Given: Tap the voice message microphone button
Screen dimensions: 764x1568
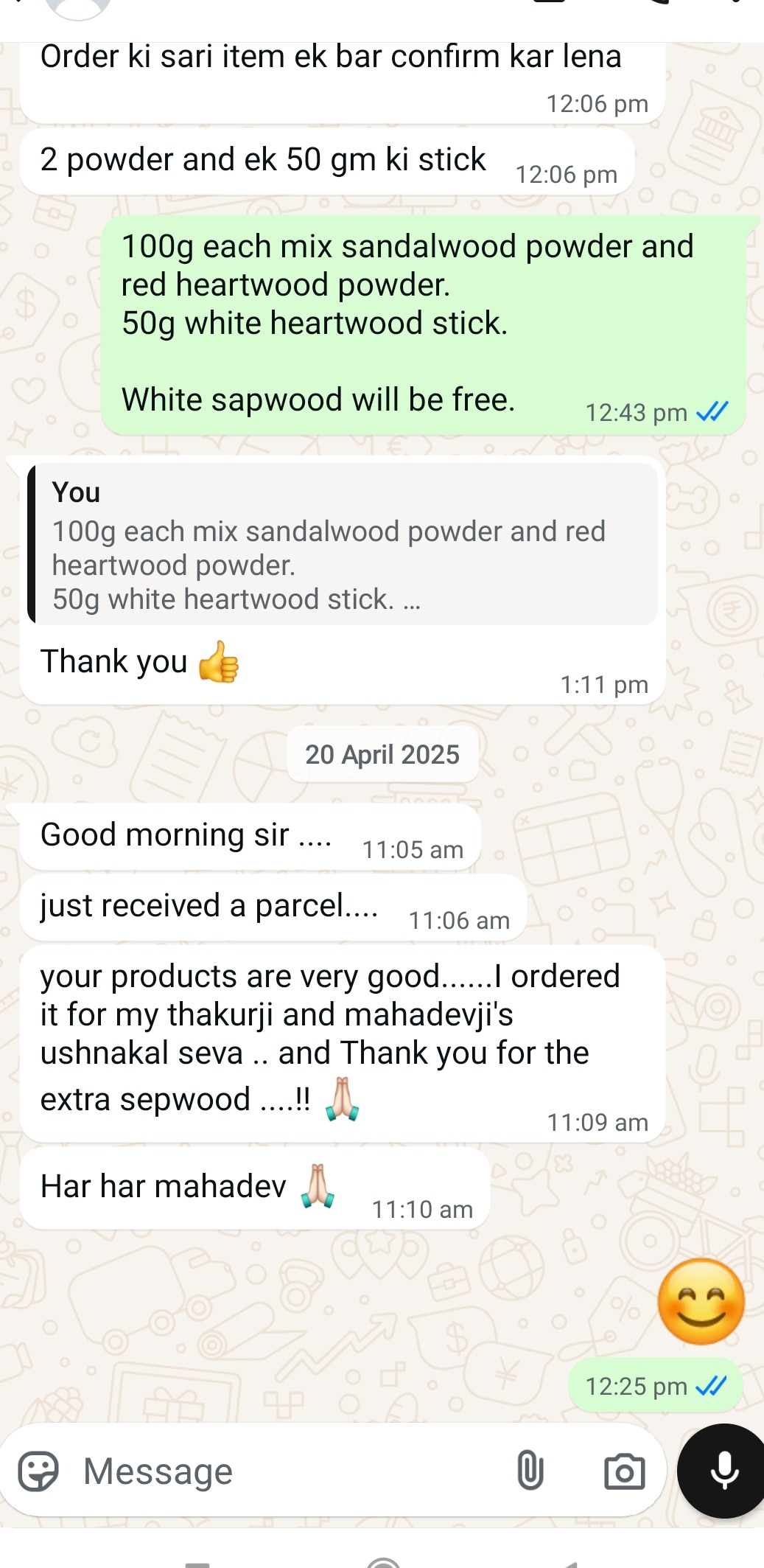Looking at the screenshot, I should point(724,1471).
